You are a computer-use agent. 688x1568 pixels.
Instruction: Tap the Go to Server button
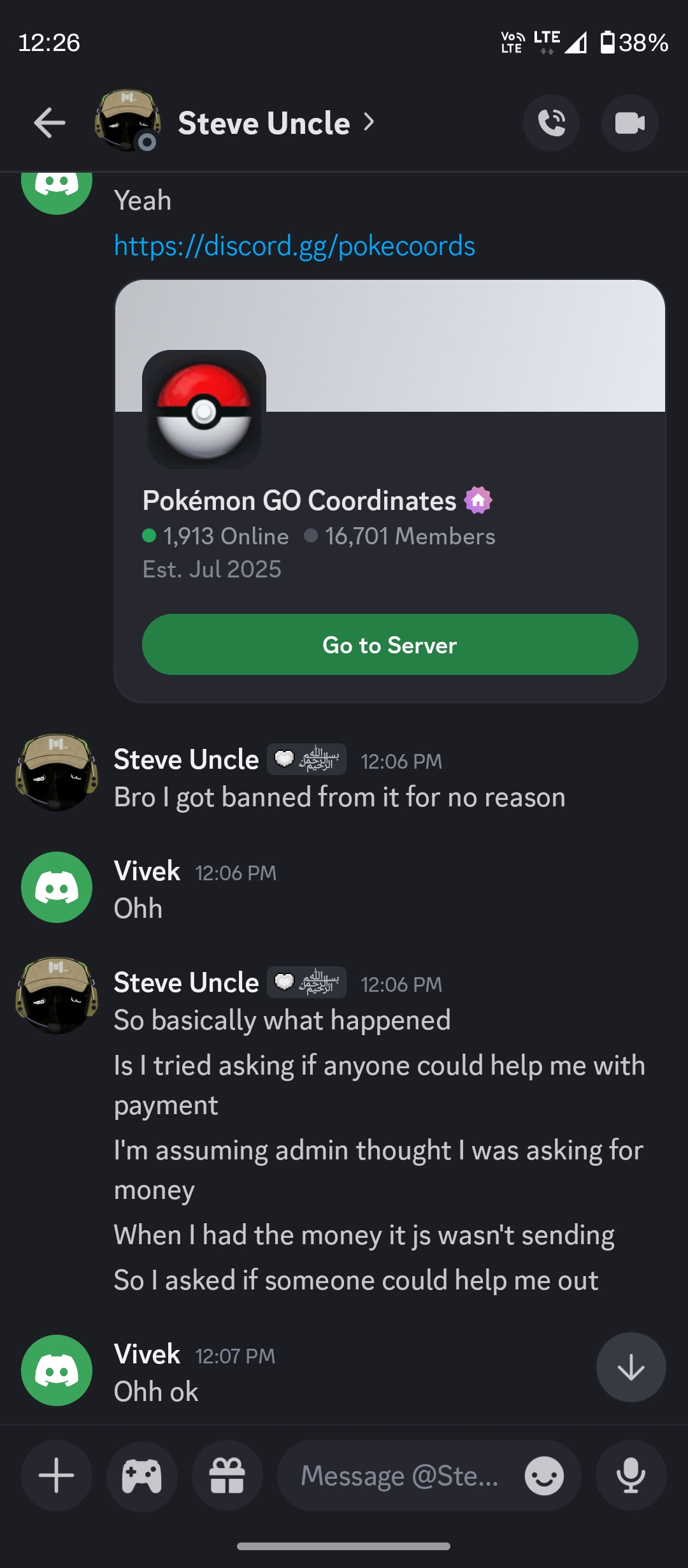[390, 644]
